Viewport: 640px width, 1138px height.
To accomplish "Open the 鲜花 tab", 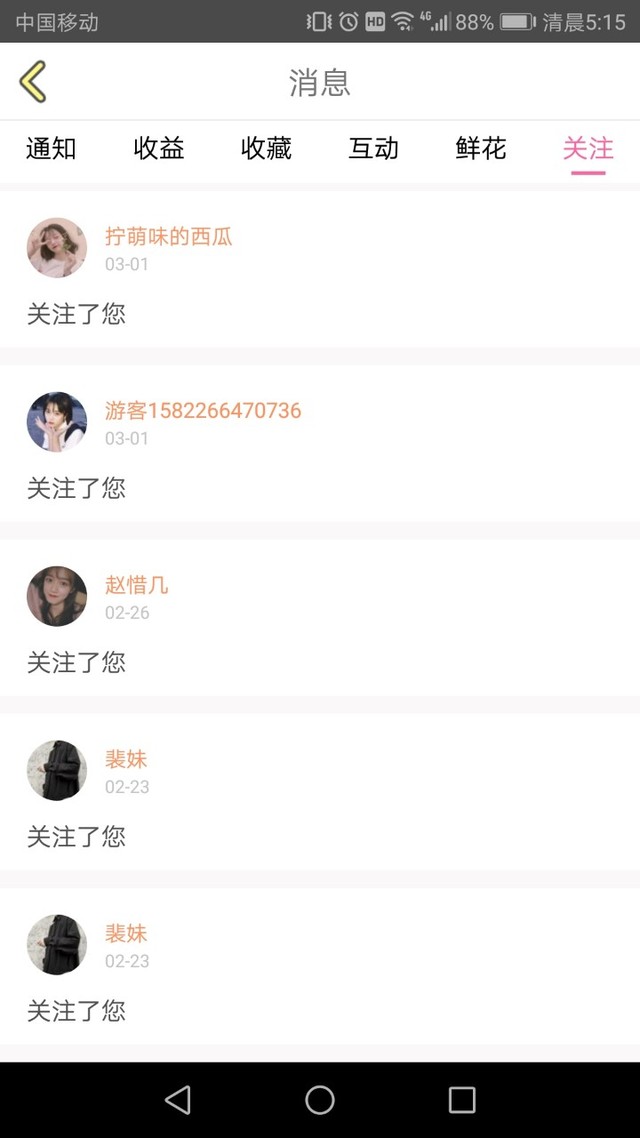I will click(481, 149).
